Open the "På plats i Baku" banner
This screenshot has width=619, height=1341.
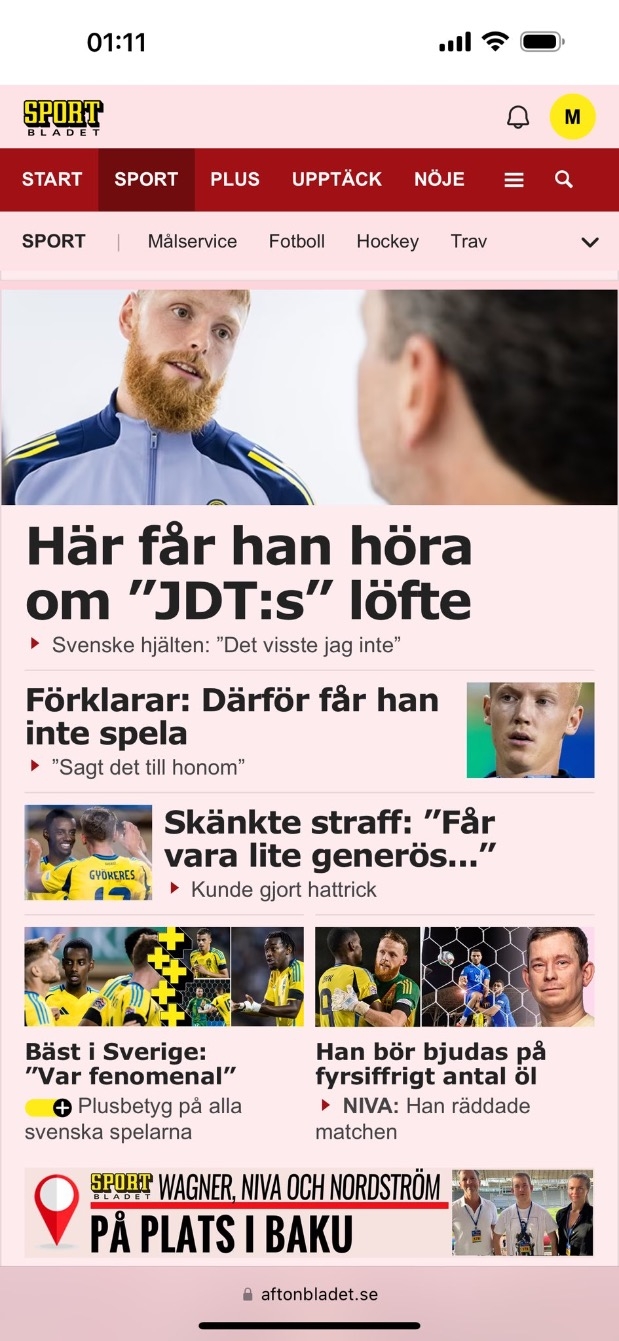point(309,1212)
